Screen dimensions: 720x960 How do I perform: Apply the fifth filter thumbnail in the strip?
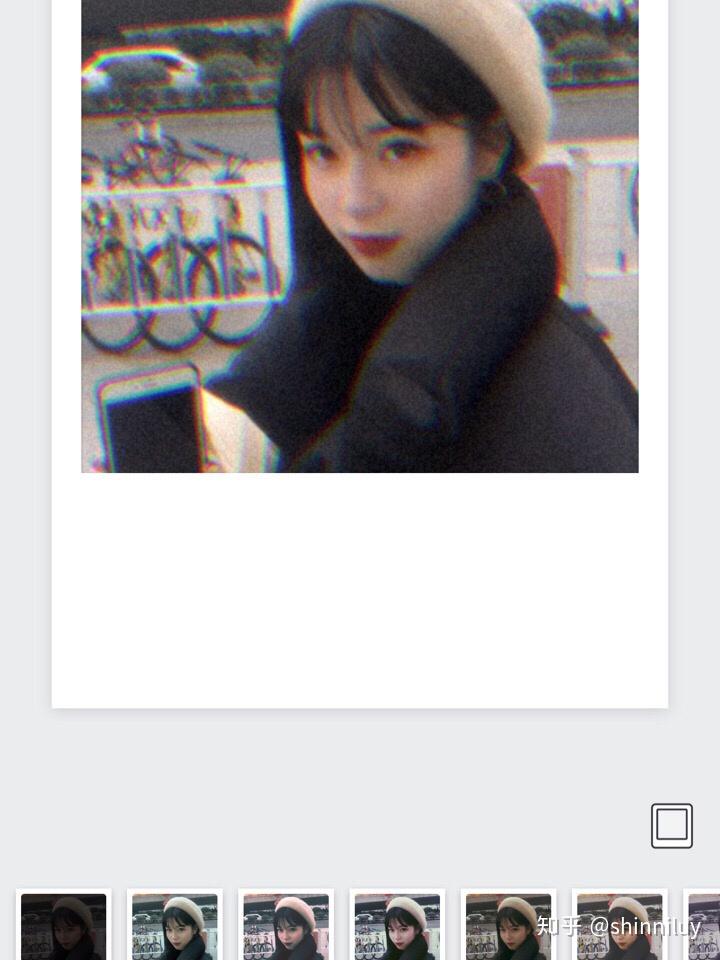508,926
